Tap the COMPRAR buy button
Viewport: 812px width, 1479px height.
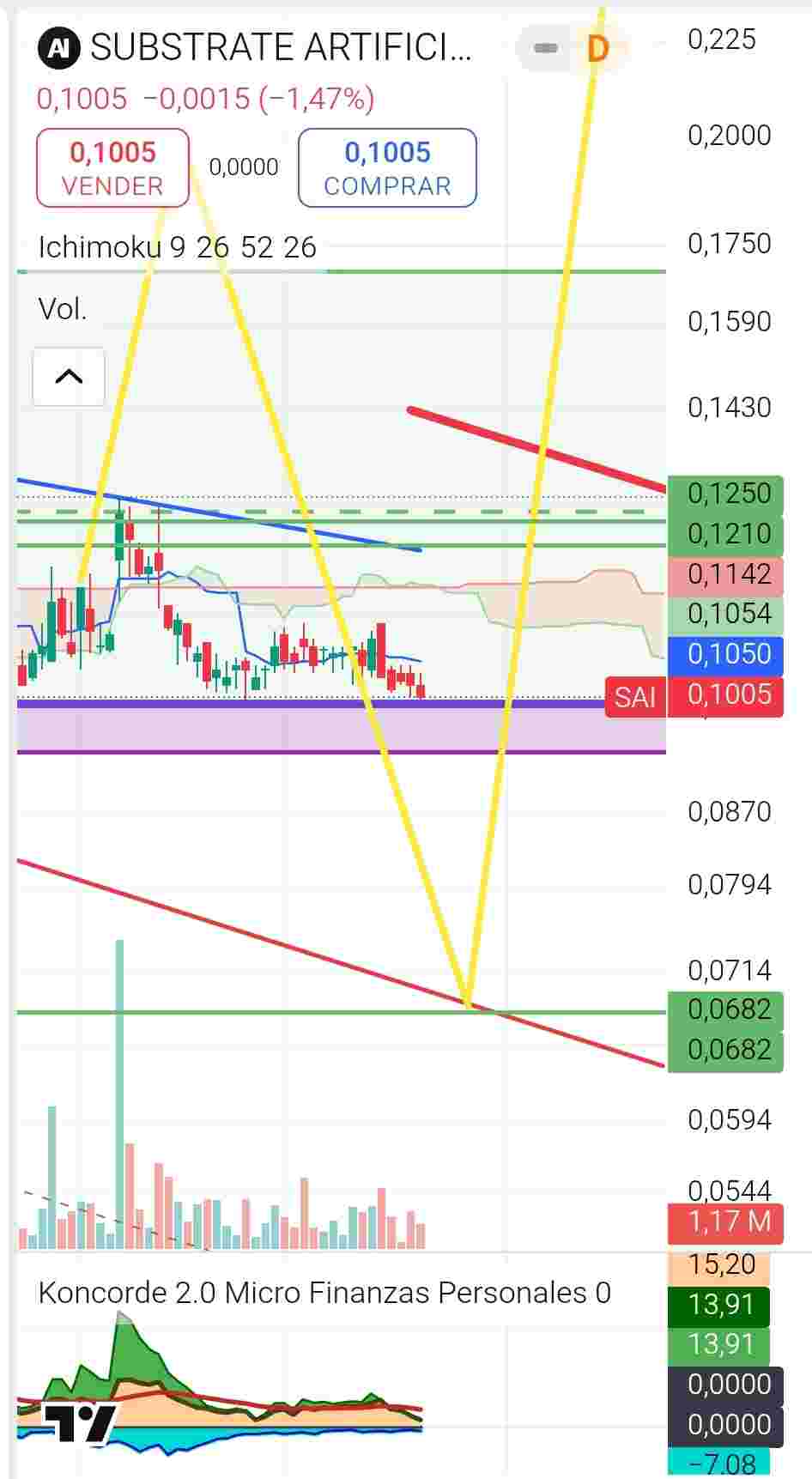[x=387, y=167]
